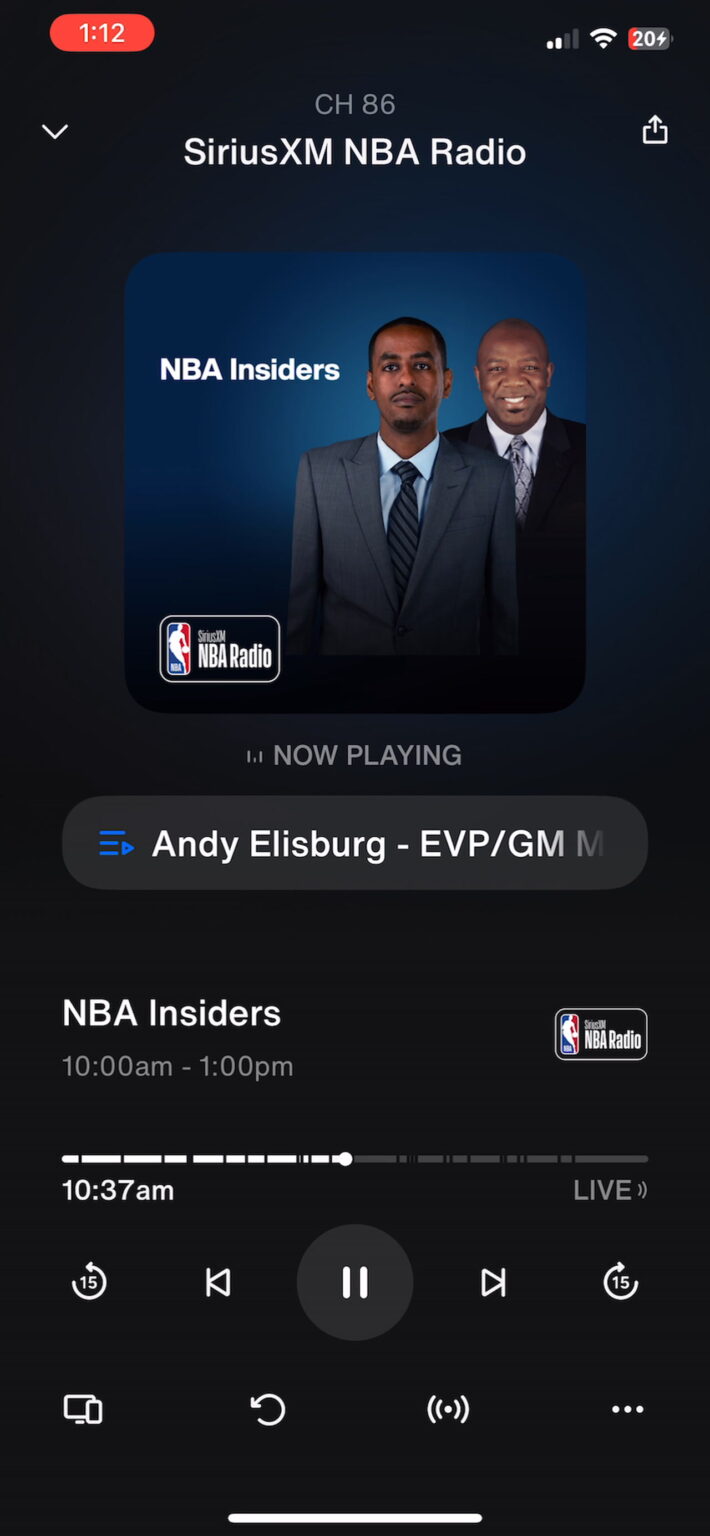The image size is (710, 1536).
Task: Collapse the player with the down chevron
Action: click(x=55, y=131)
